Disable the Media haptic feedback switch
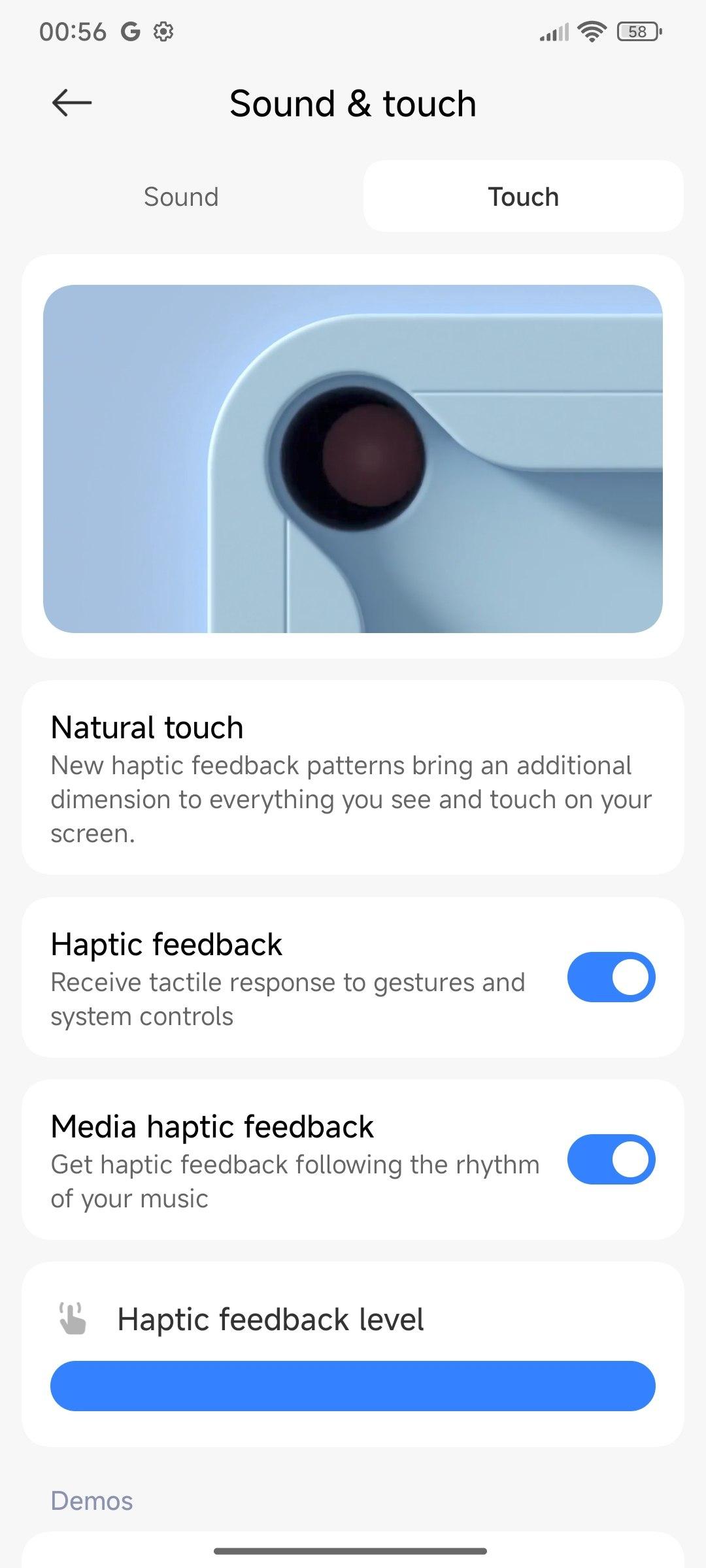706x1568 pixels. (611, 1159)
